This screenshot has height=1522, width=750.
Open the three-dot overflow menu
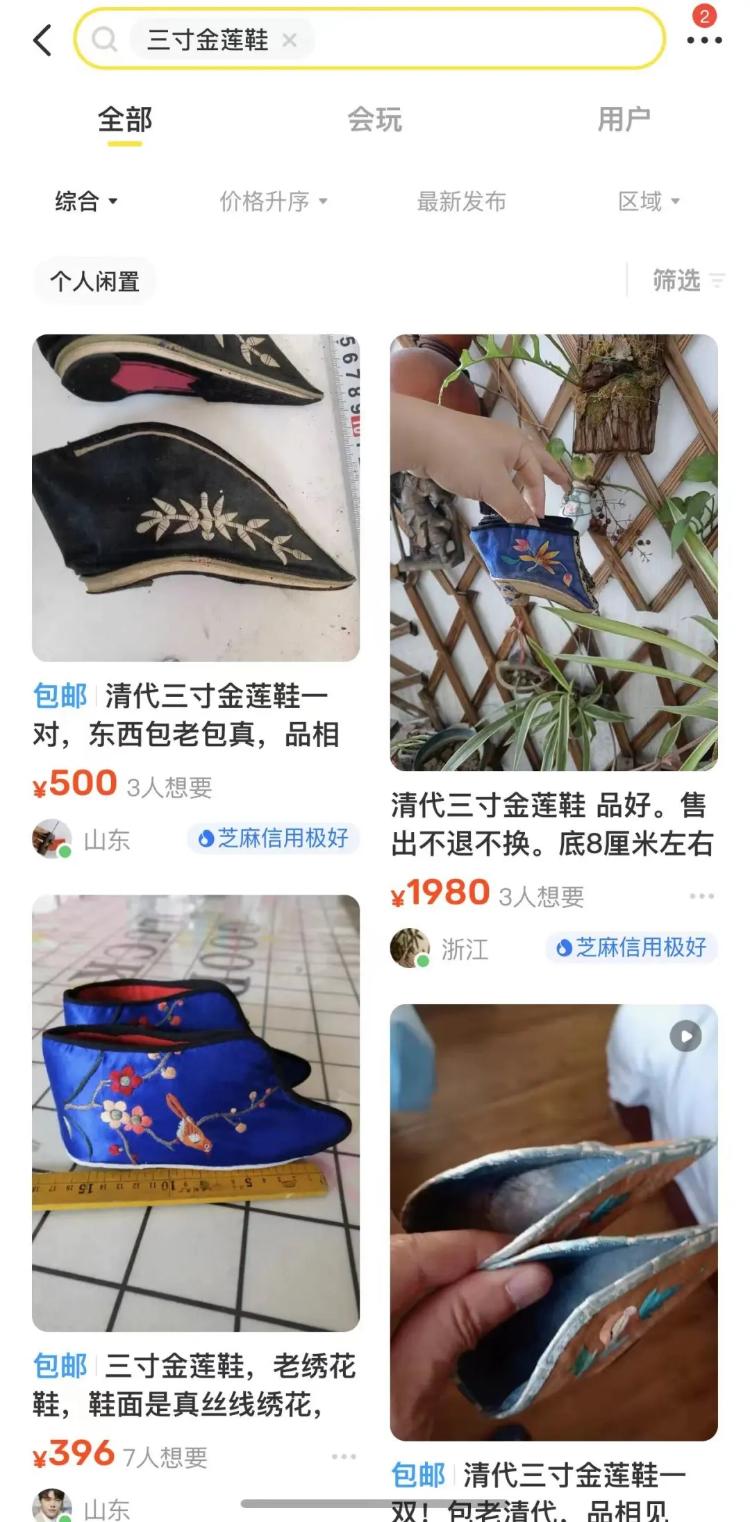pos(705,40)
